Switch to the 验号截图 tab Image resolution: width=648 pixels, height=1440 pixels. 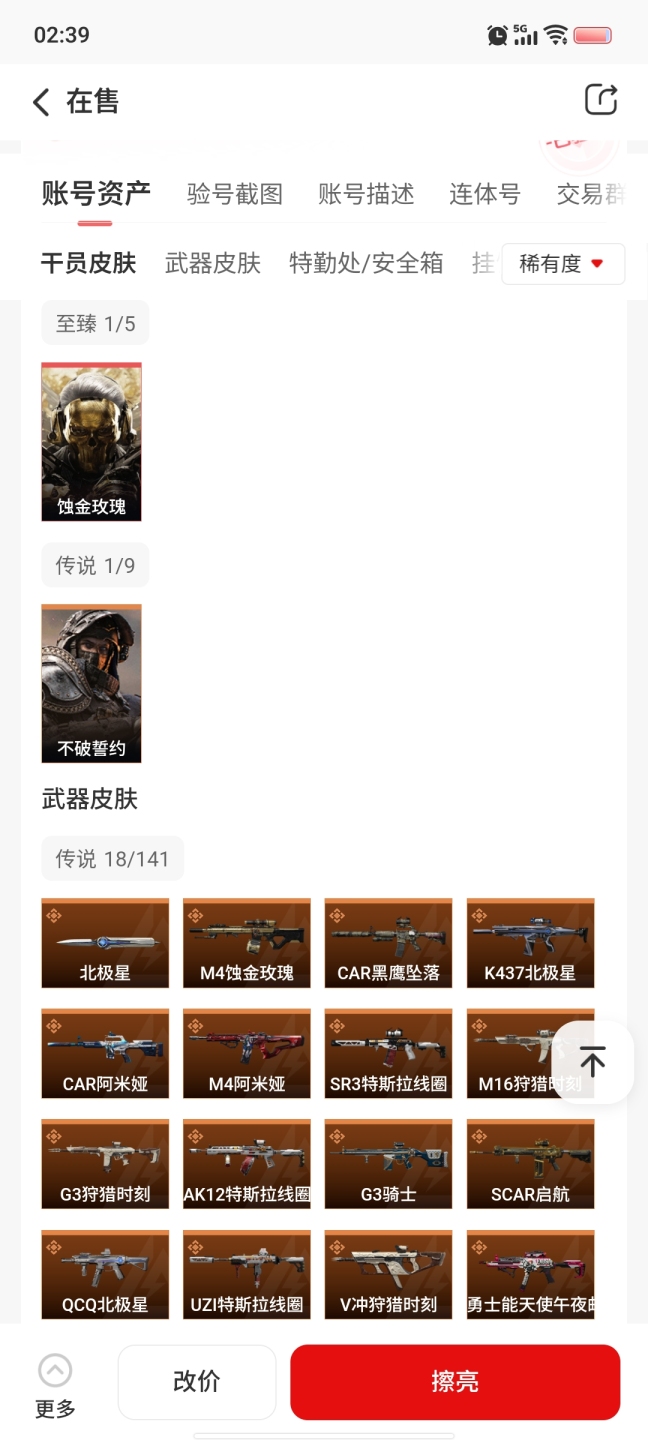click(234, 194)
